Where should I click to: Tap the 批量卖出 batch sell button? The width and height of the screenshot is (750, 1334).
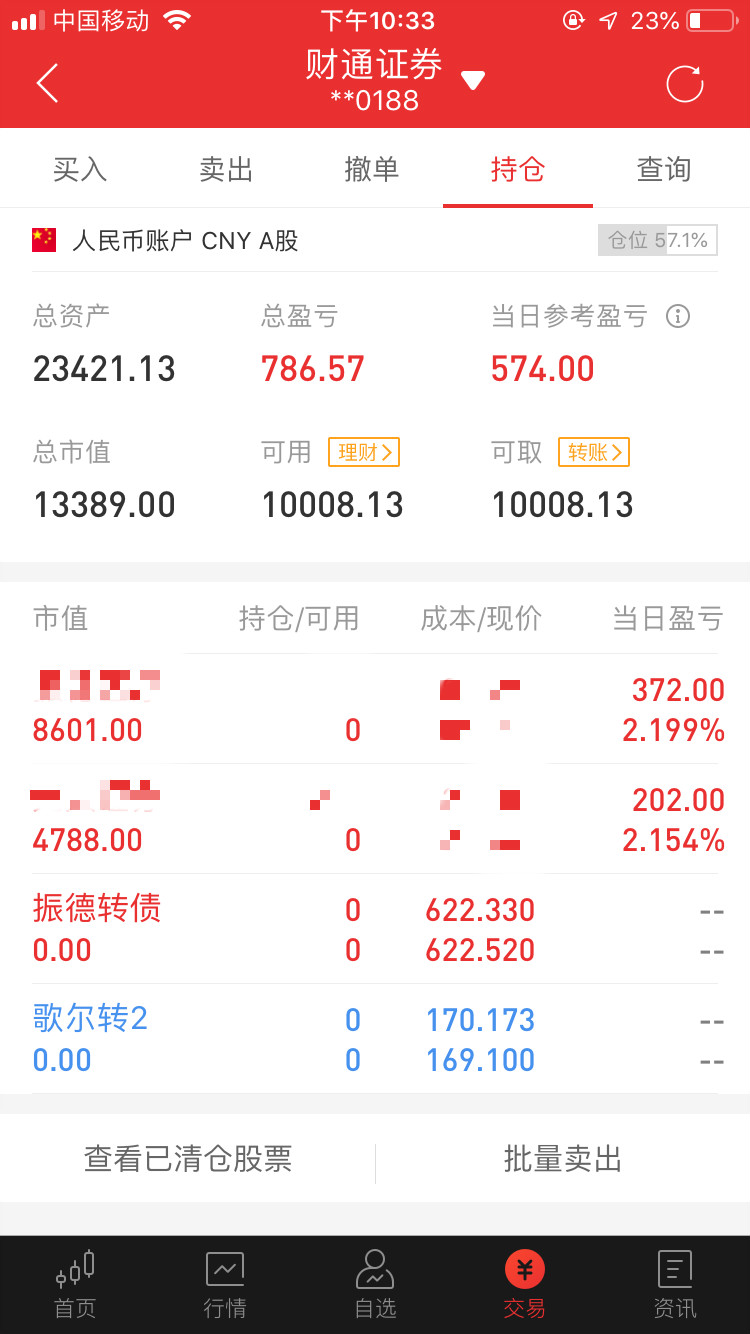[x=562, y=1161]
